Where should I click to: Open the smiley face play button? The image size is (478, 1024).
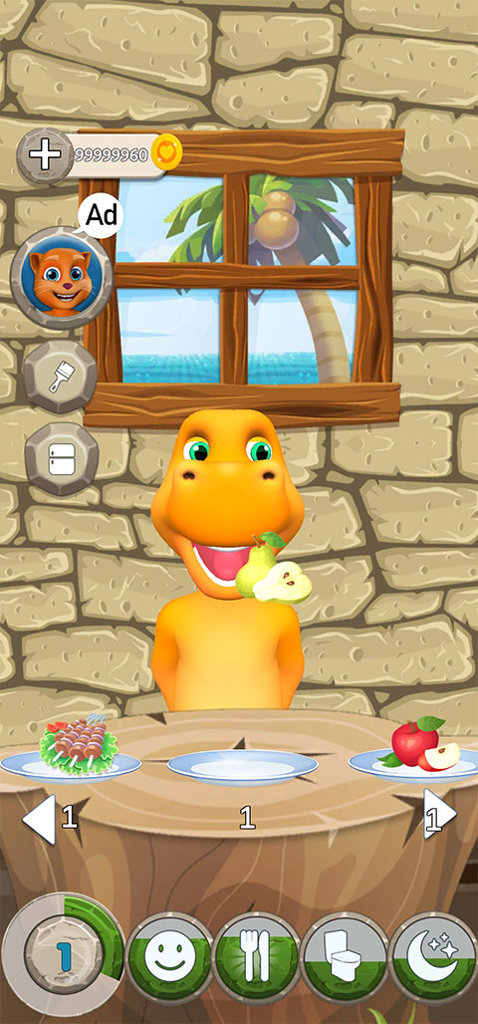tap(169, 958)
